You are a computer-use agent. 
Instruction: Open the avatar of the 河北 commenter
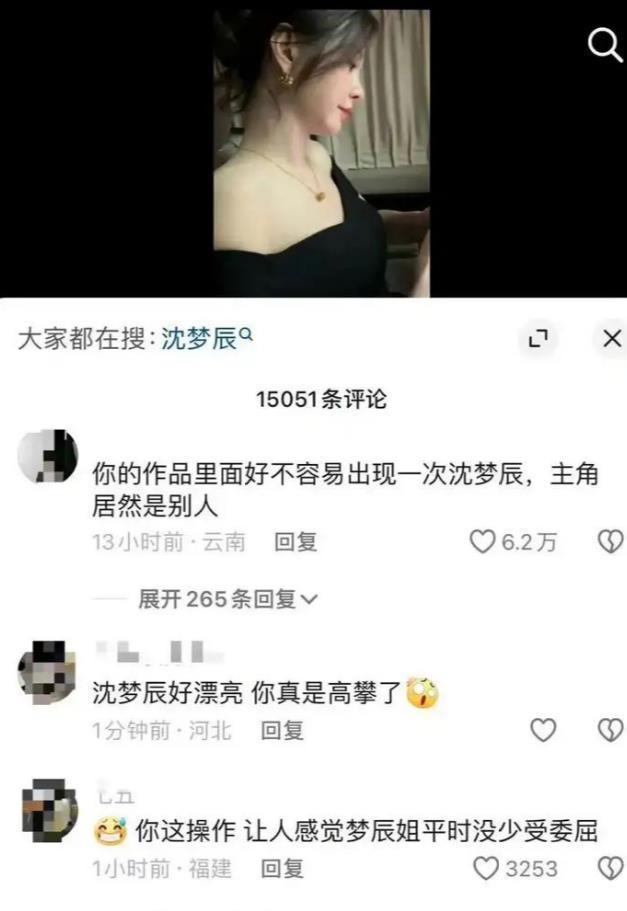pos(48,671)
